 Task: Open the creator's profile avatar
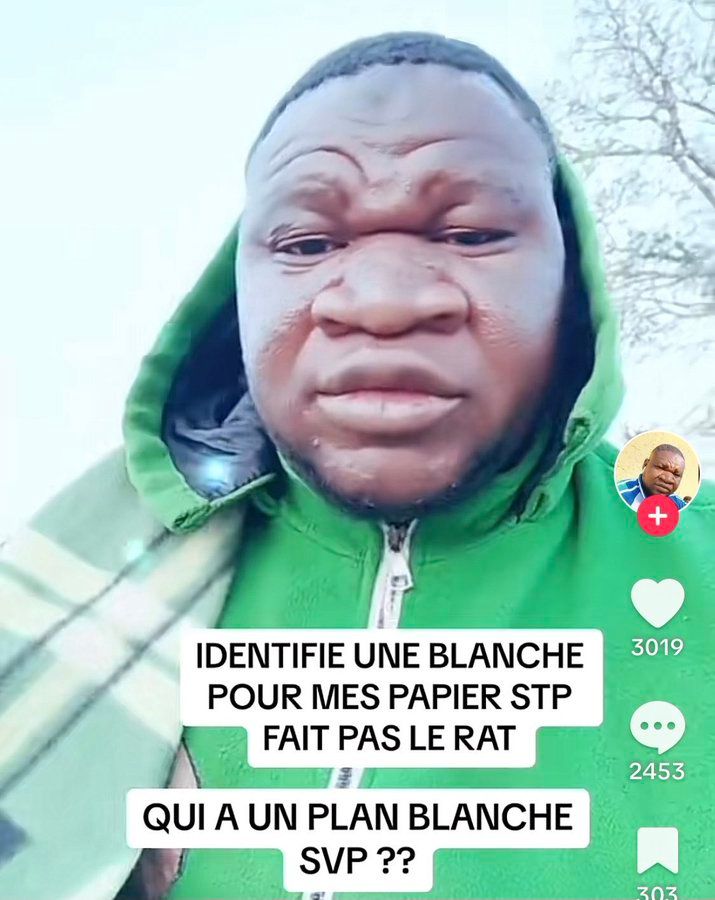pos(656,470)
